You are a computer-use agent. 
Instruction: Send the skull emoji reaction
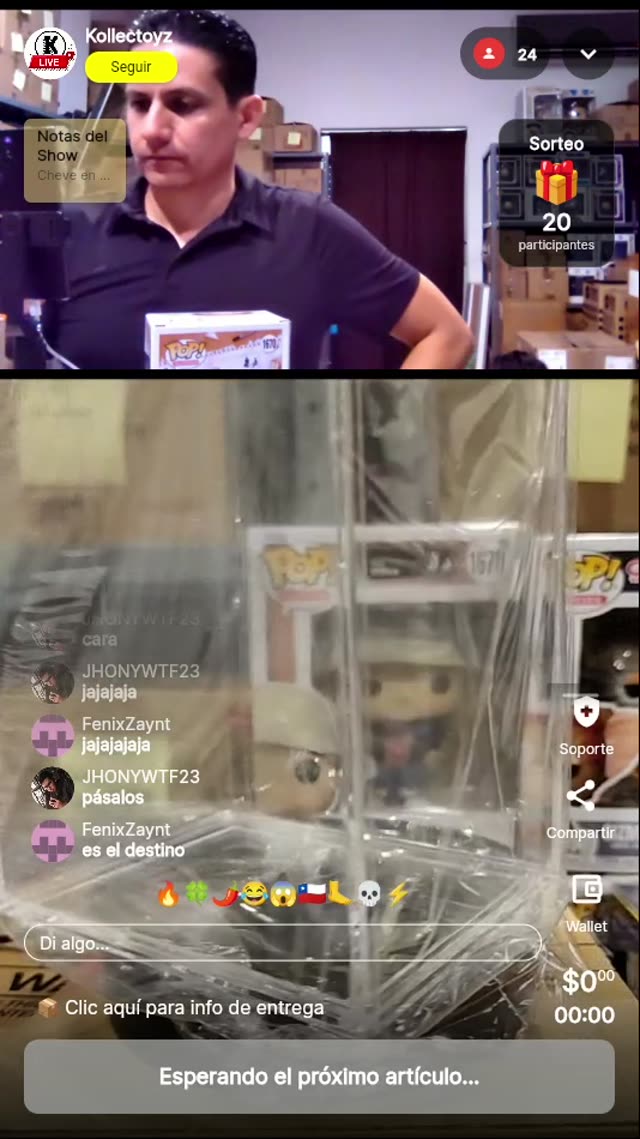tap(369, 894)
